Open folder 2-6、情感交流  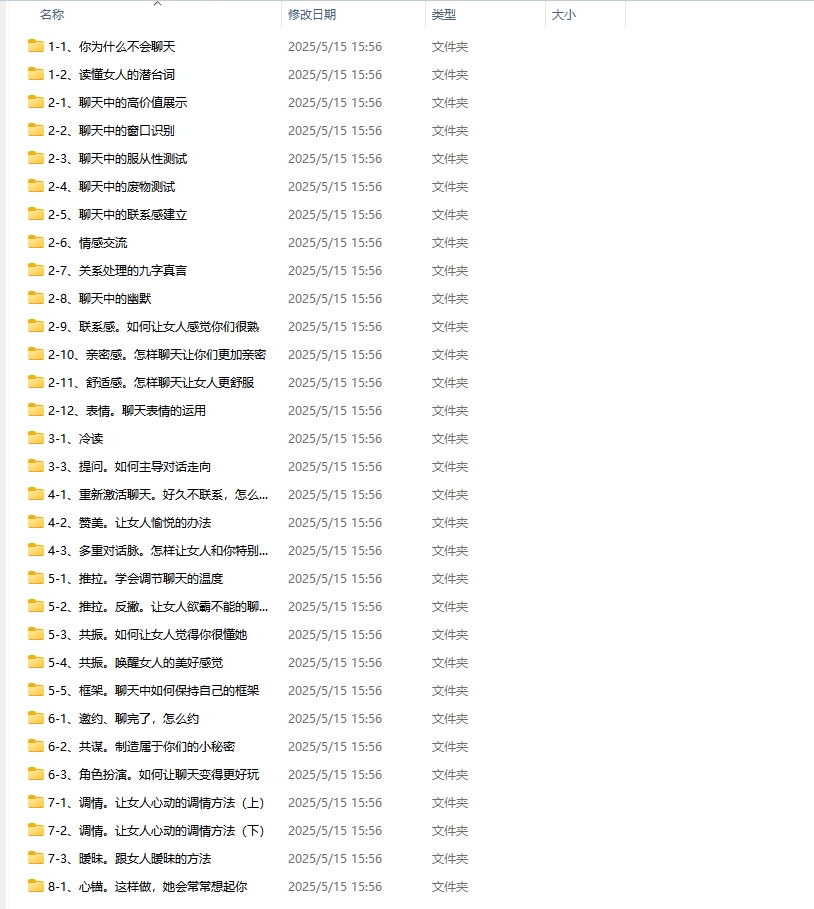[87, 243]
